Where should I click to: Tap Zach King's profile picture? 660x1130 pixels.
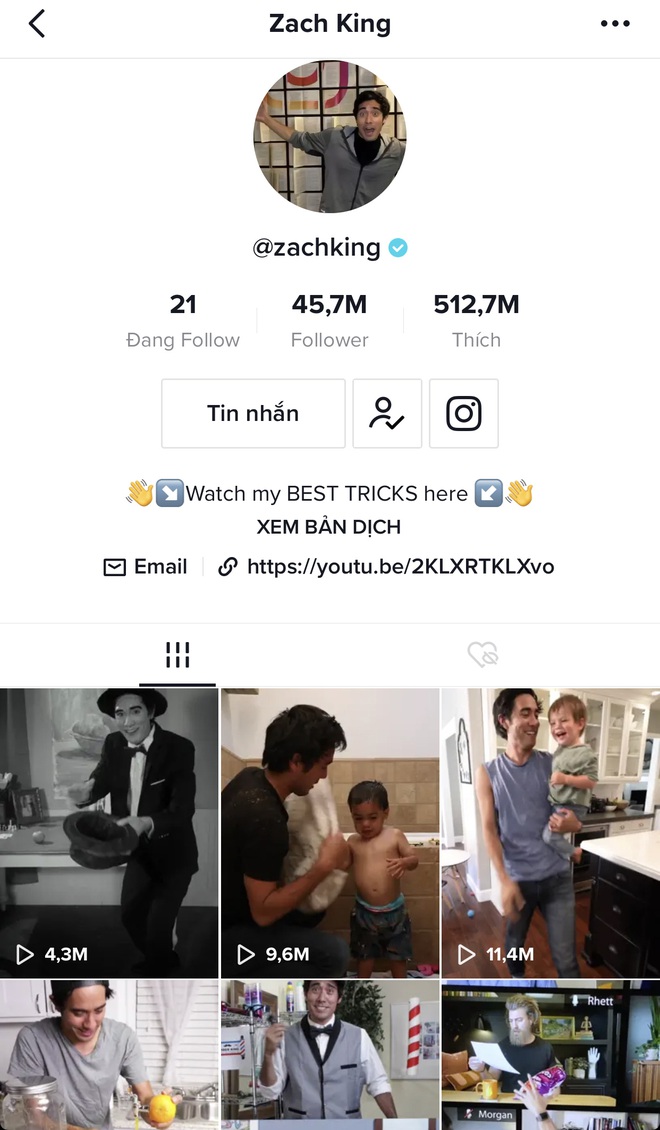click(x=330, y=136)
